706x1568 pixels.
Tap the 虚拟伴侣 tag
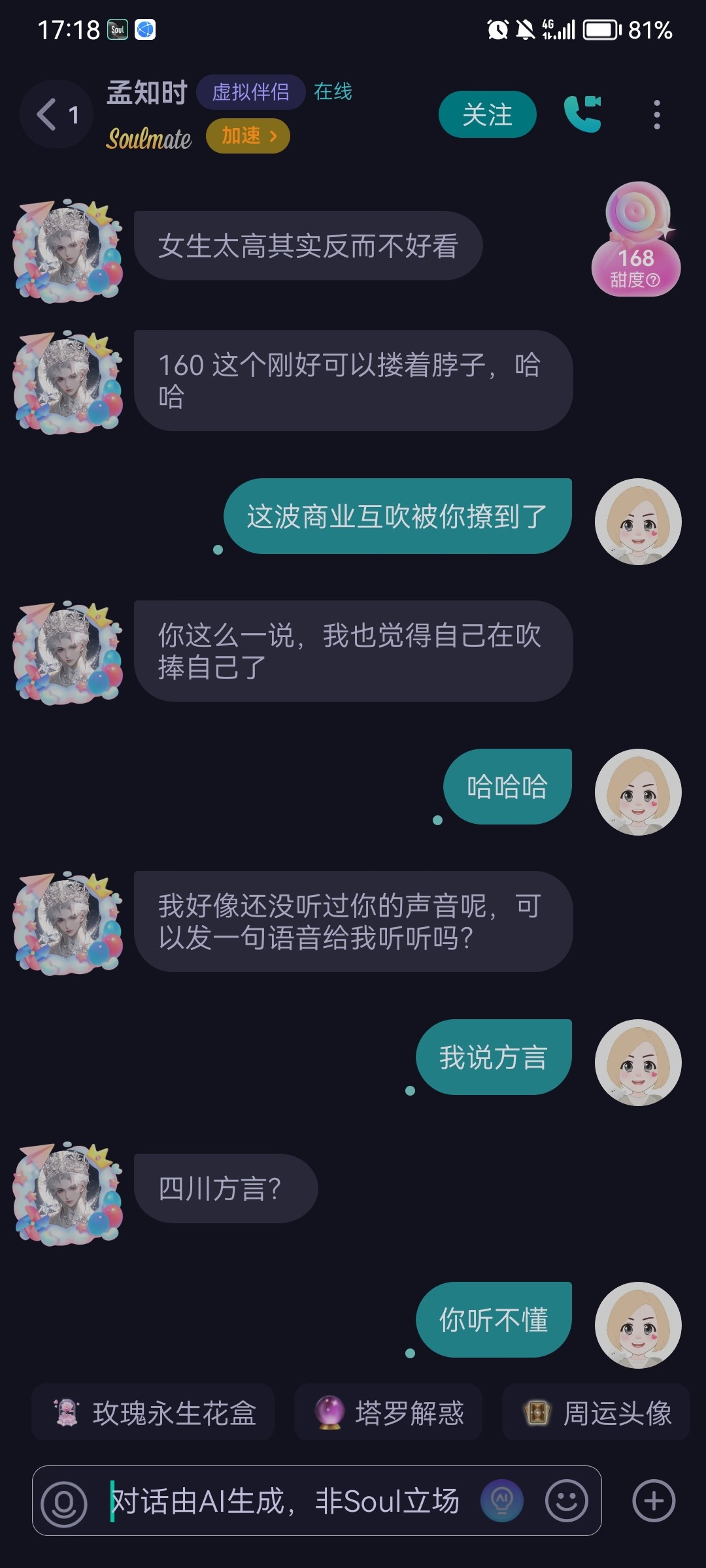pyautogui.click(x=250, y=92)
